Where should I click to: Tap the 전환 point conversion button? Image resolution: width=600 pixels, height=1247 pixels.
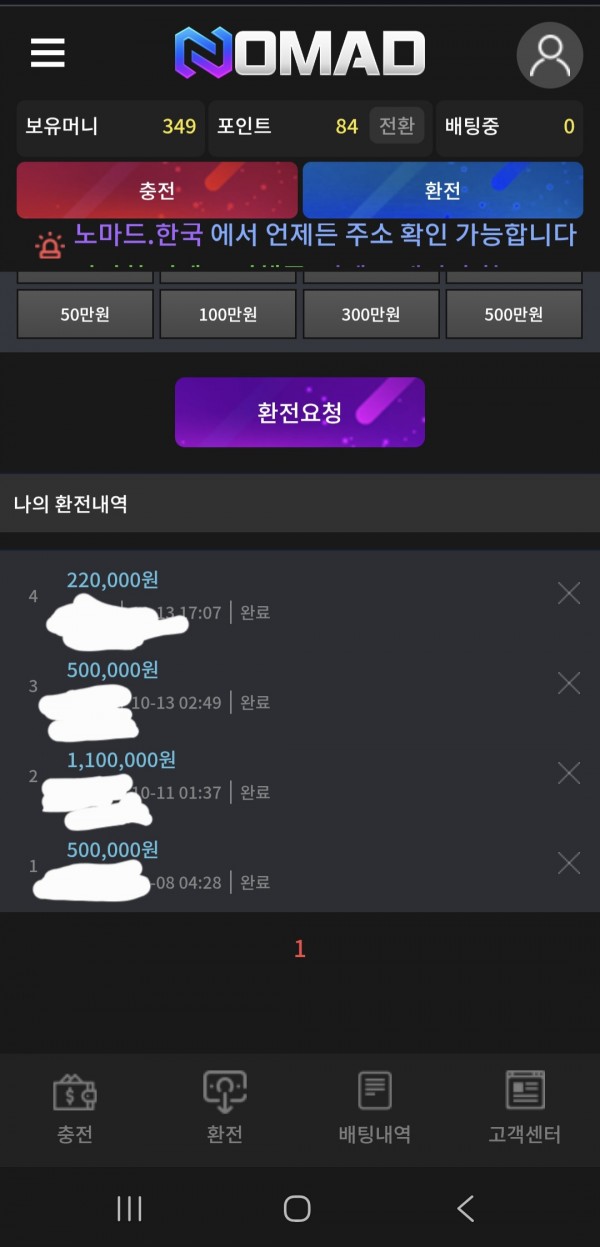click(397, 127)
